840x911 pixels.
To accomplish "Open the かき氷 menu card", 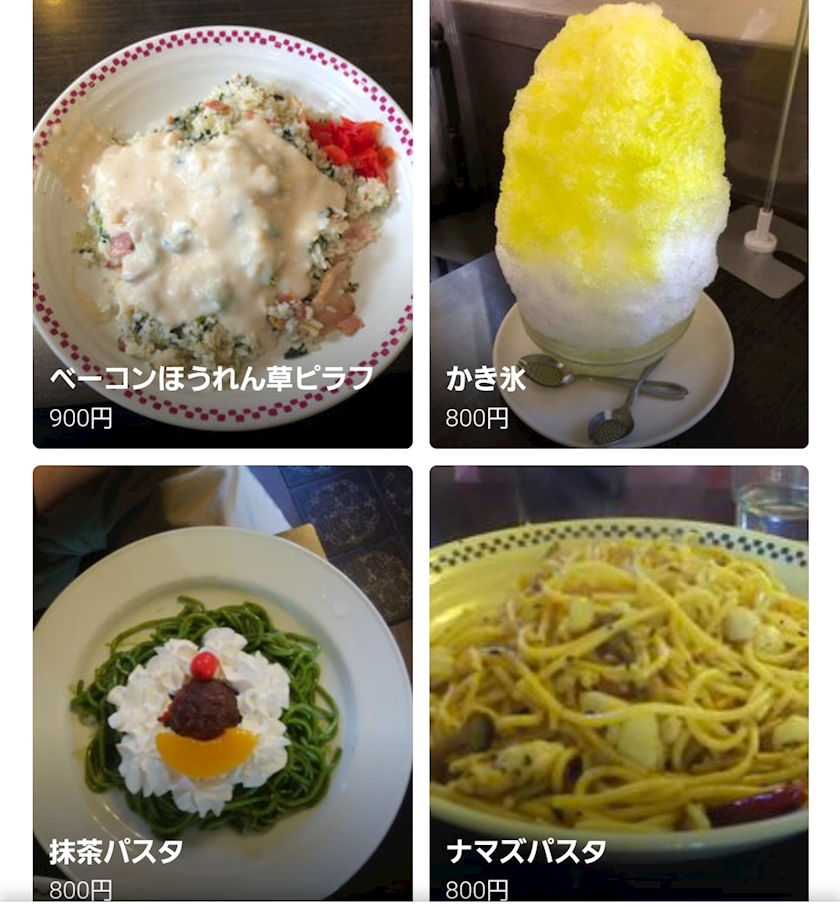I will coord(619,224).
